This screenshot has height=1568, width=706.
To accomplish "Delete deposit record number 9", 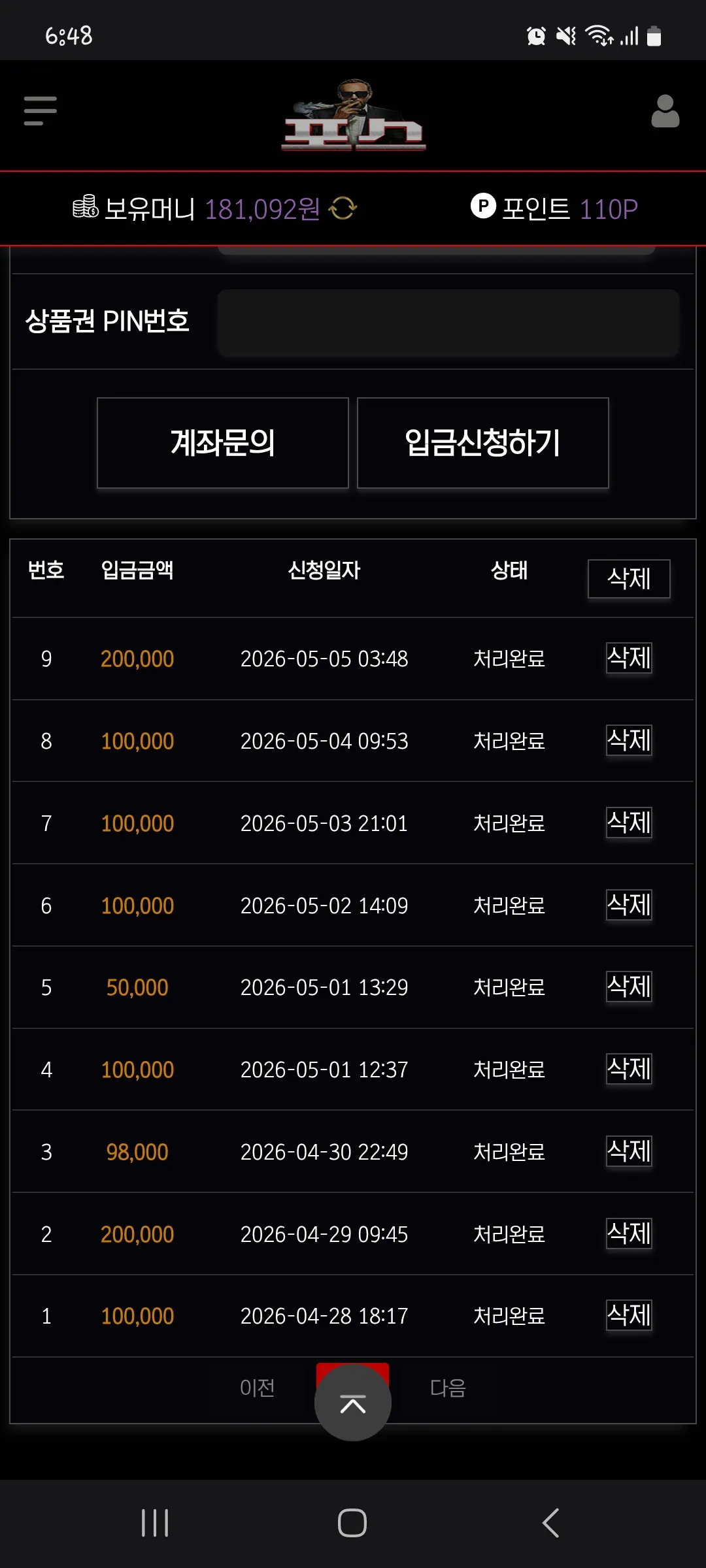I will tap(629, 658).
